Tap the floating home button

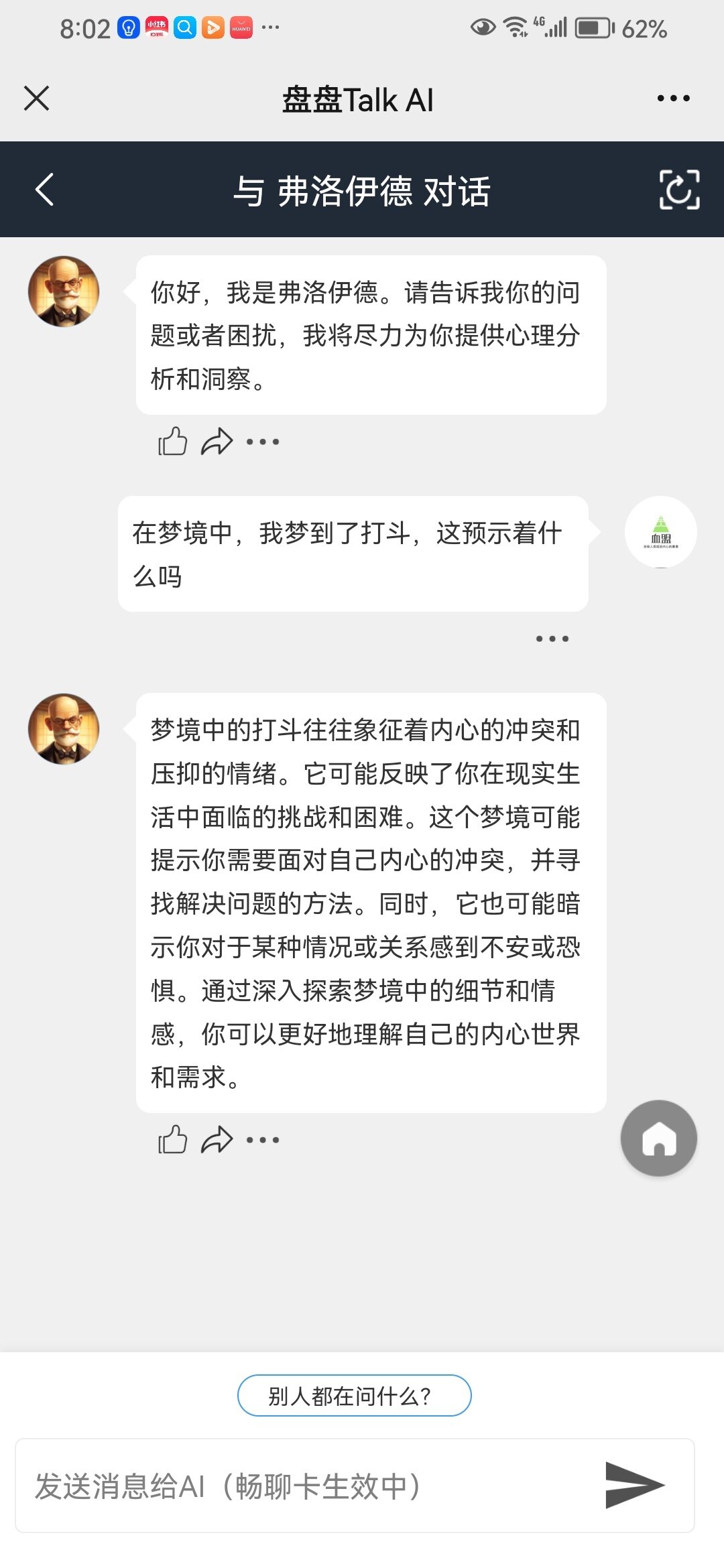pyautogui.click(x=658, y=1138)
